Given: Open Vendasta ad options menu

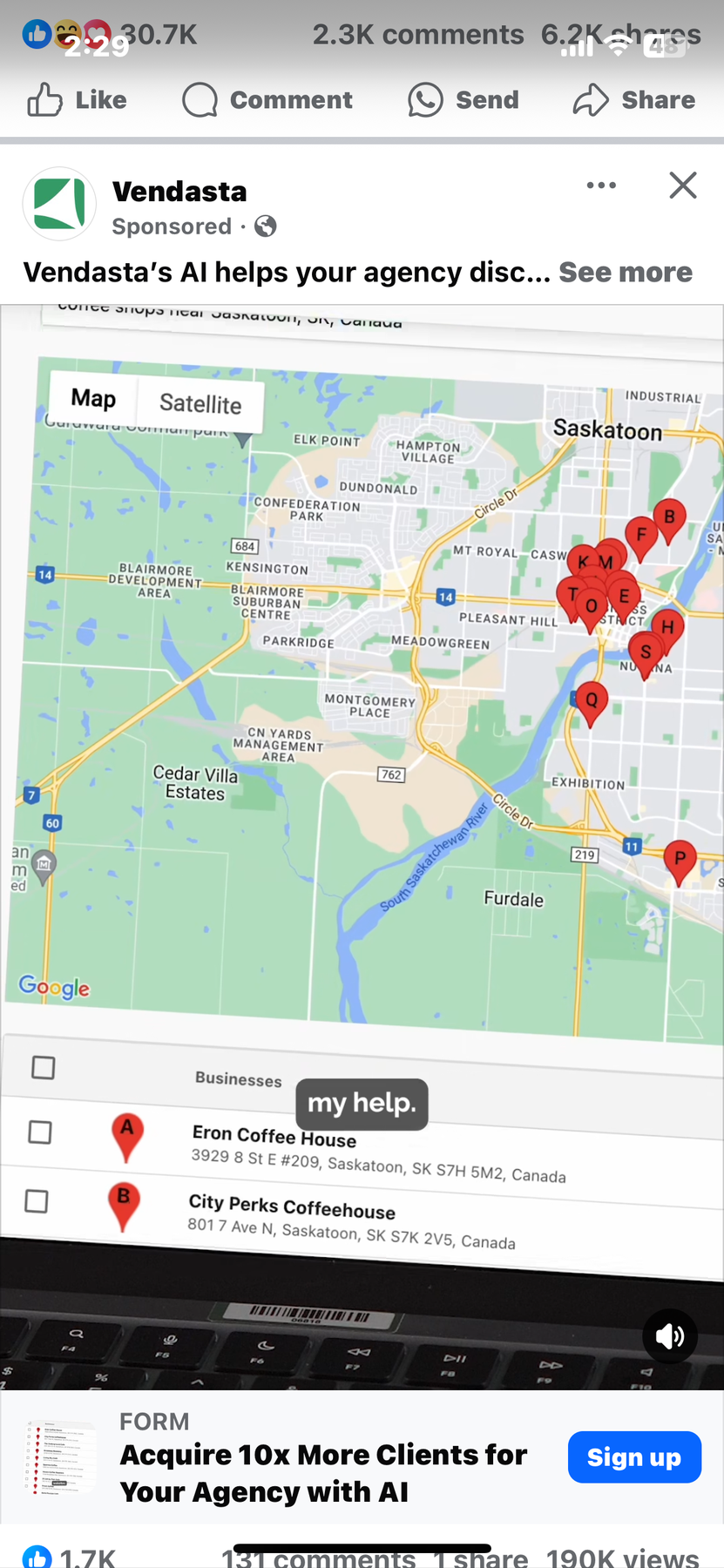Looking at the screenshot, I should (601, 186).
